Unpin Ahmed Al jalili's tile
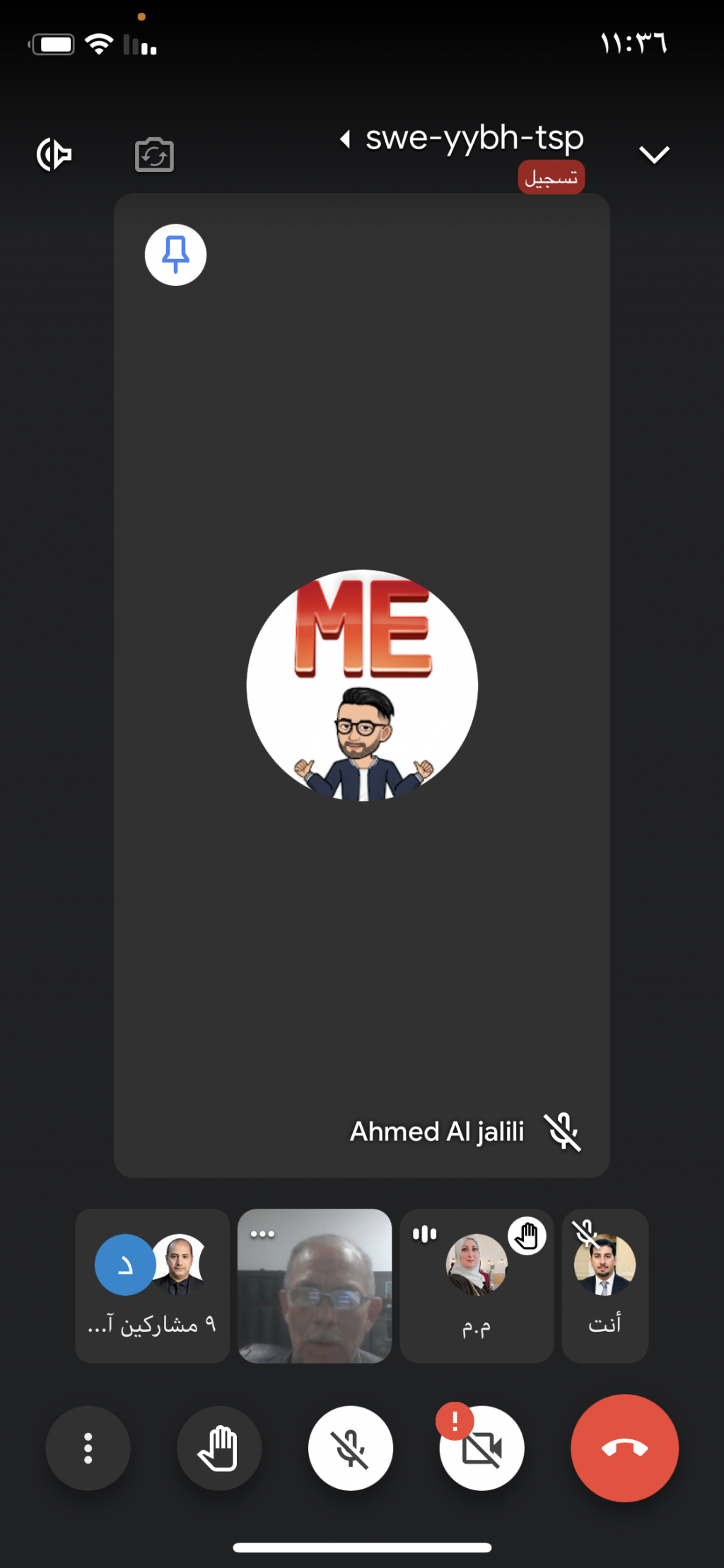This screenshot has width=724, height=1568. [175, 255]
